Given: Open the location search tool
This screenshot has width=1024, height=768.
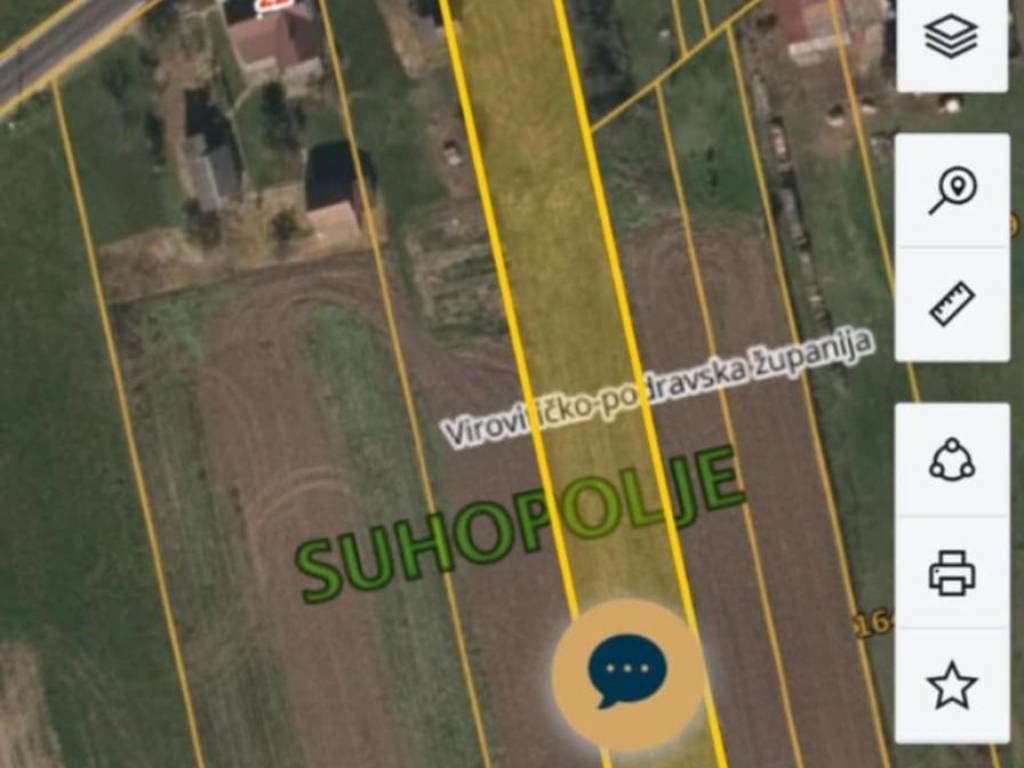Looking at the screenshot, I should (952, 190).
